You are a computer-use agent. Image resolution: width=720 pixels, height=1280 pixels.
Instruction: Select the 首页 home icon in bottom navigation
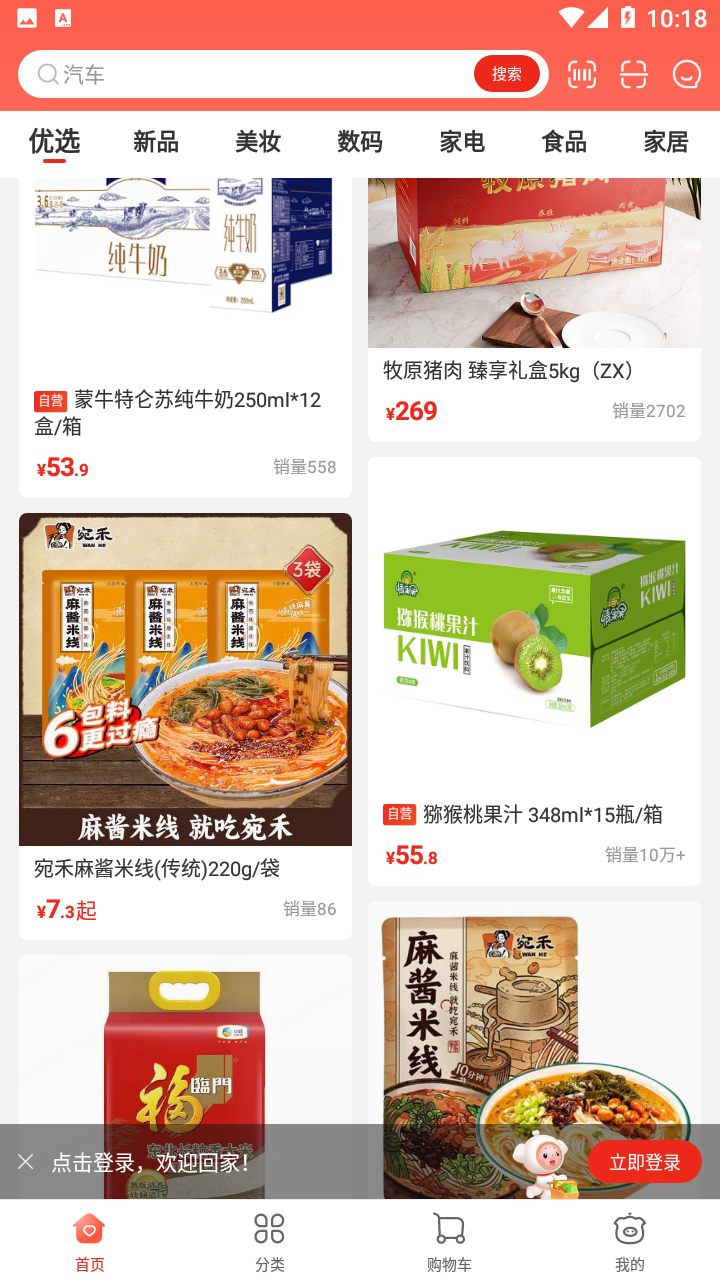pos(89,1228)
